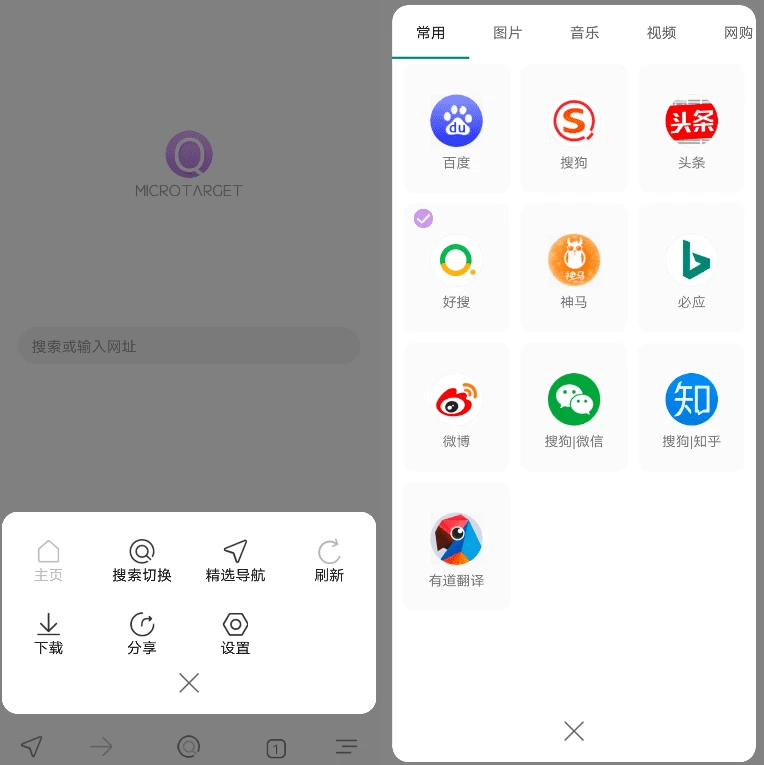Open 精选导航 in the menu

pyautogui.click(x=235, y=561)
